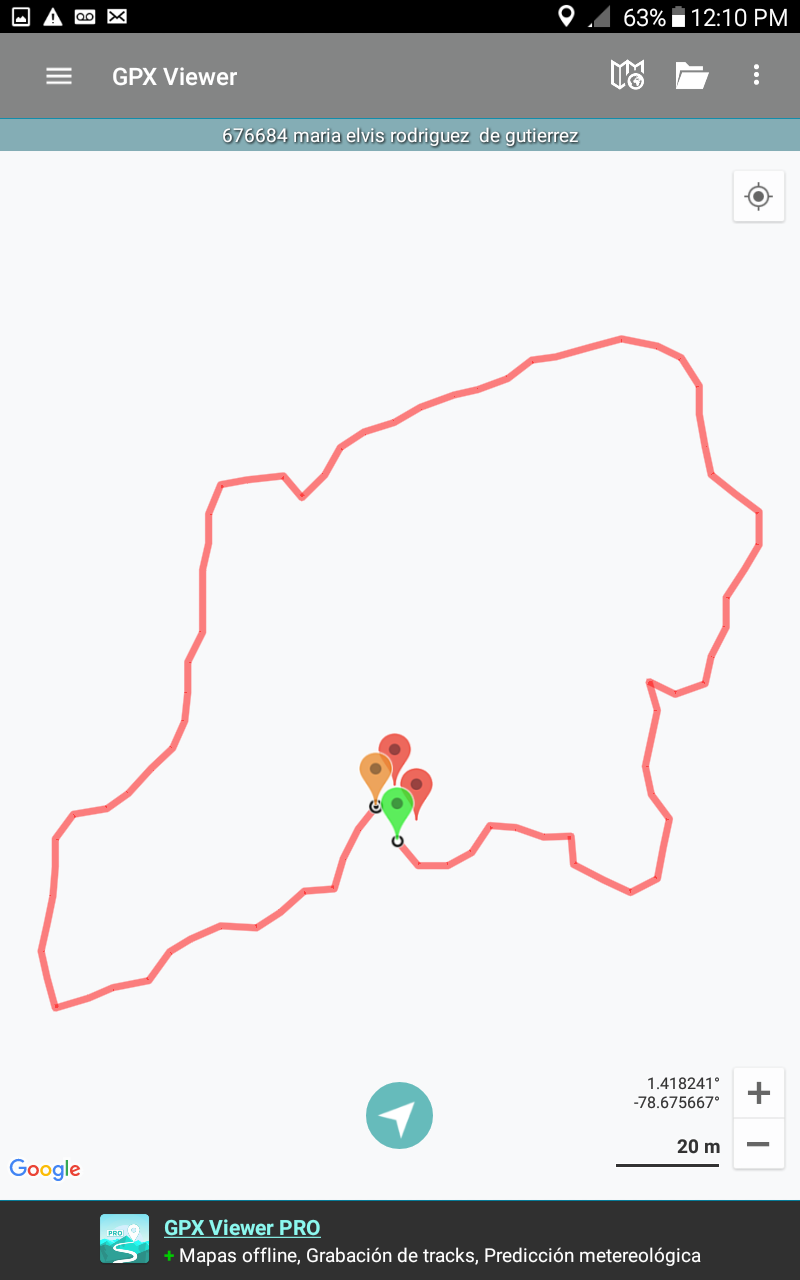Select the green waypoint marker
This screenshot has width=800, height=1280.
click(397, 808)
